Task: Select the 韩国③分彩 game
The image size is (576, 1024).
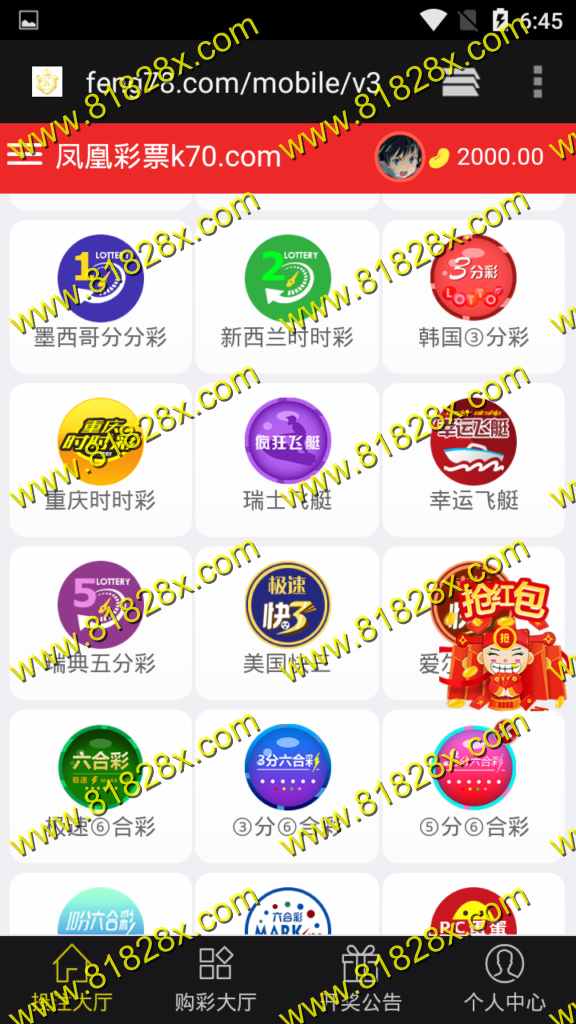Action: coord(473,296)
